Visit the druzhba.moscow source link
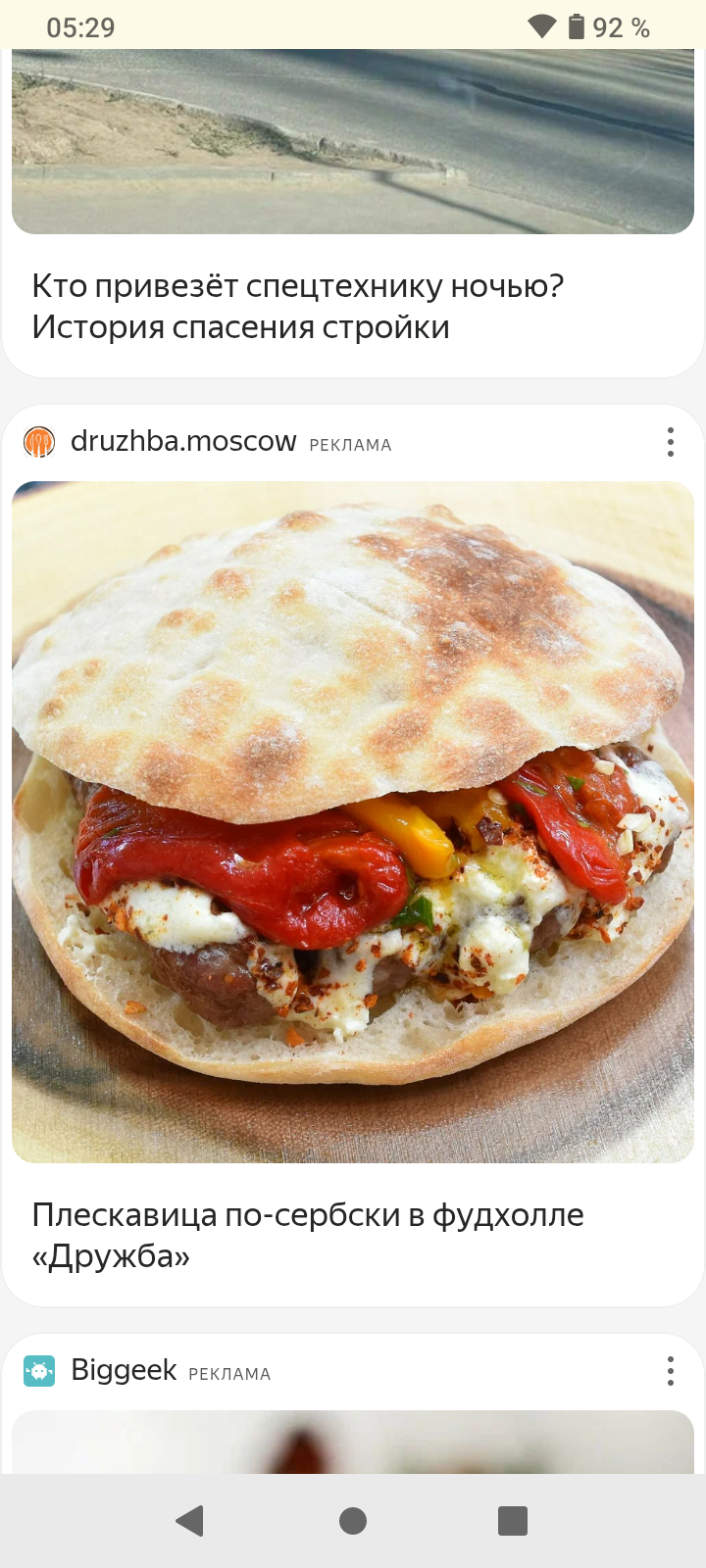706x1568 pixels. 182,442
